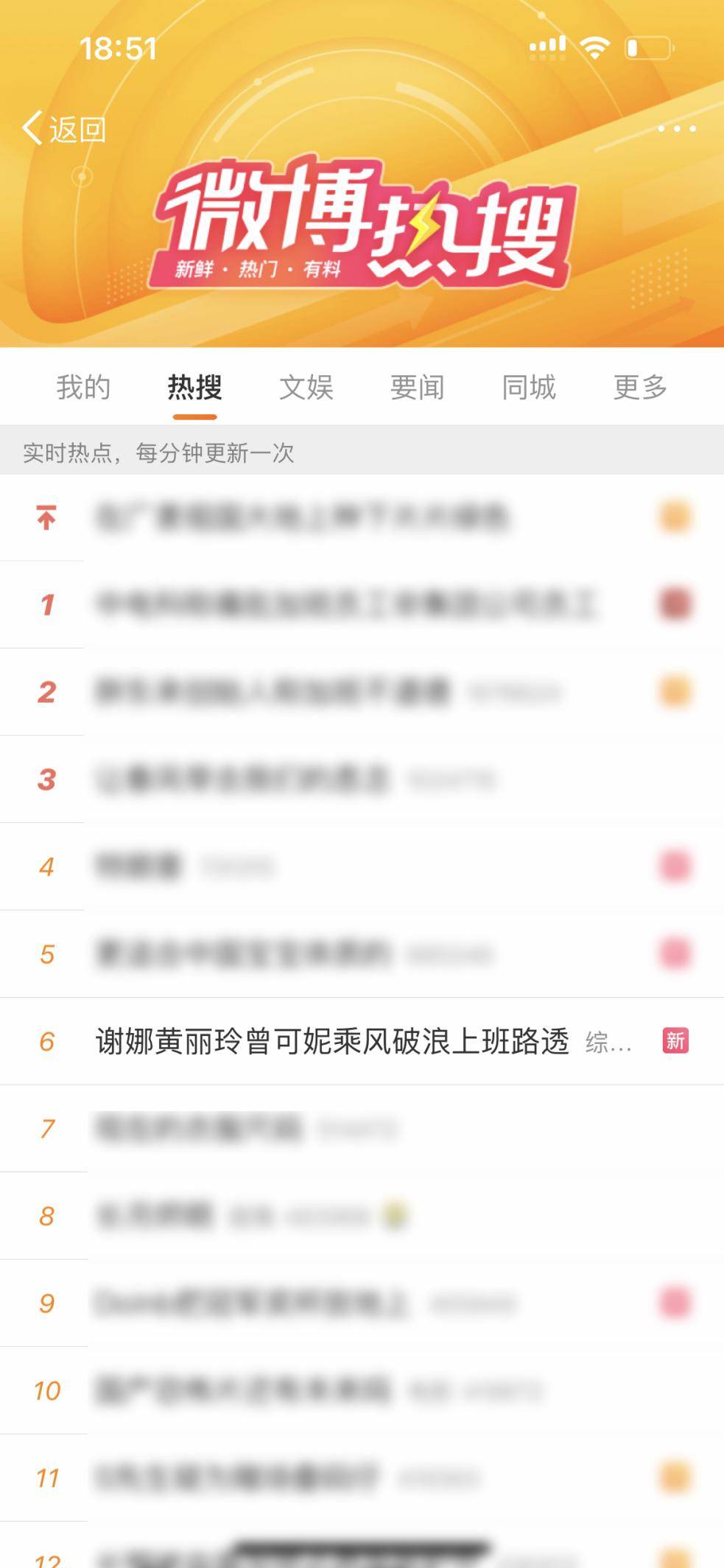Viewport: 724px width, 1568px height.
Task: Open the 更多 tab
Action: [640, 387]
